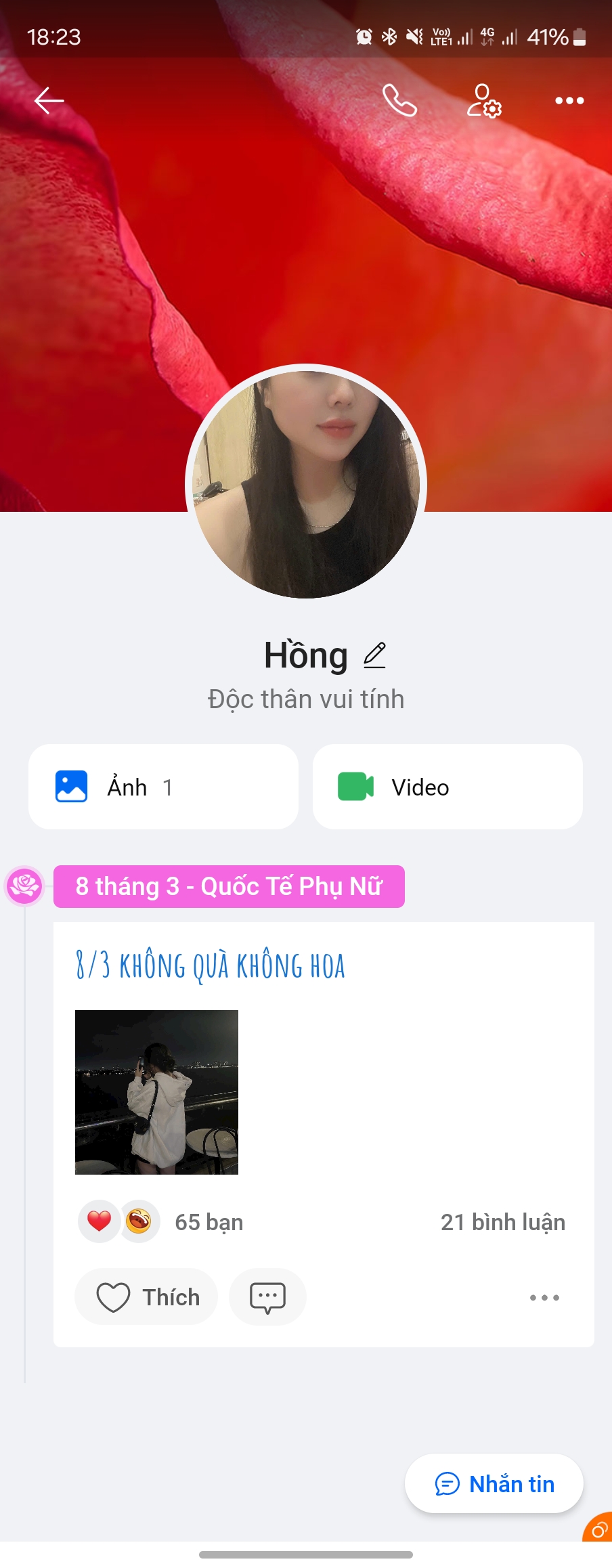612x1568 pixels.
Task: Open the night photo in the 8/3 post
Action: tap(156, 1092)
